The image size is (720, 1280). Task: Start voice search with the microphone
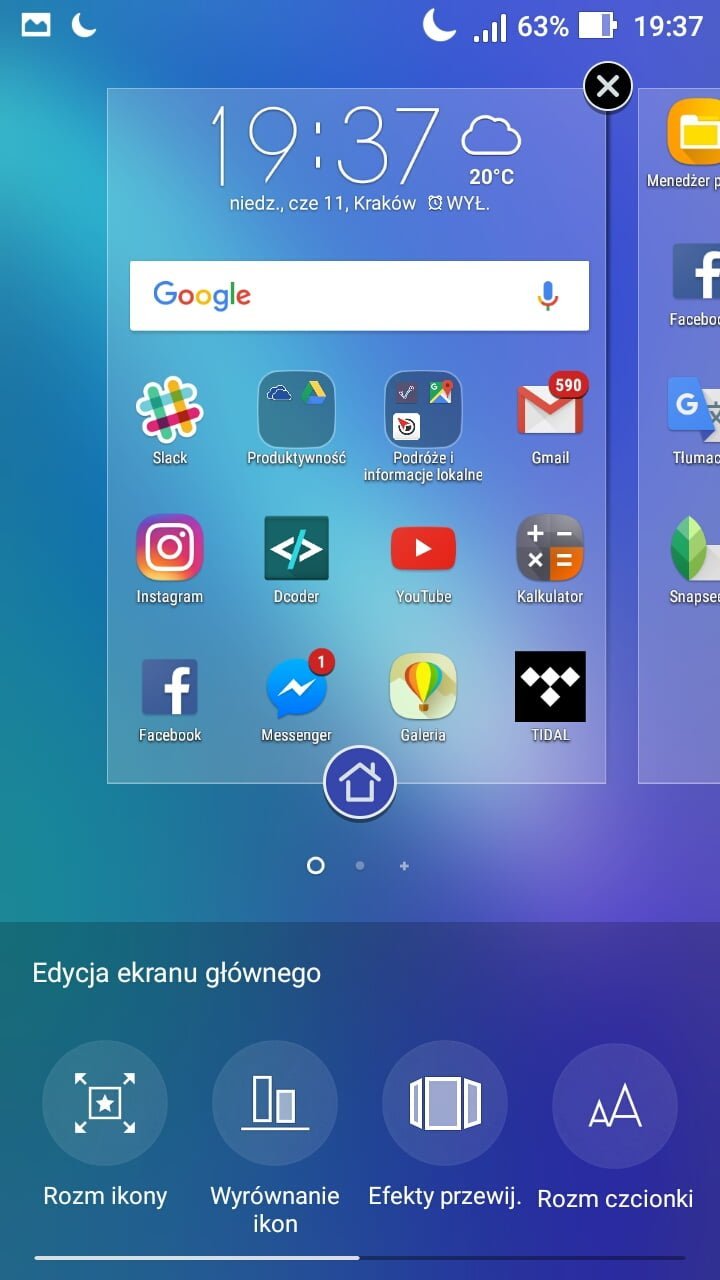pos(548,295)
